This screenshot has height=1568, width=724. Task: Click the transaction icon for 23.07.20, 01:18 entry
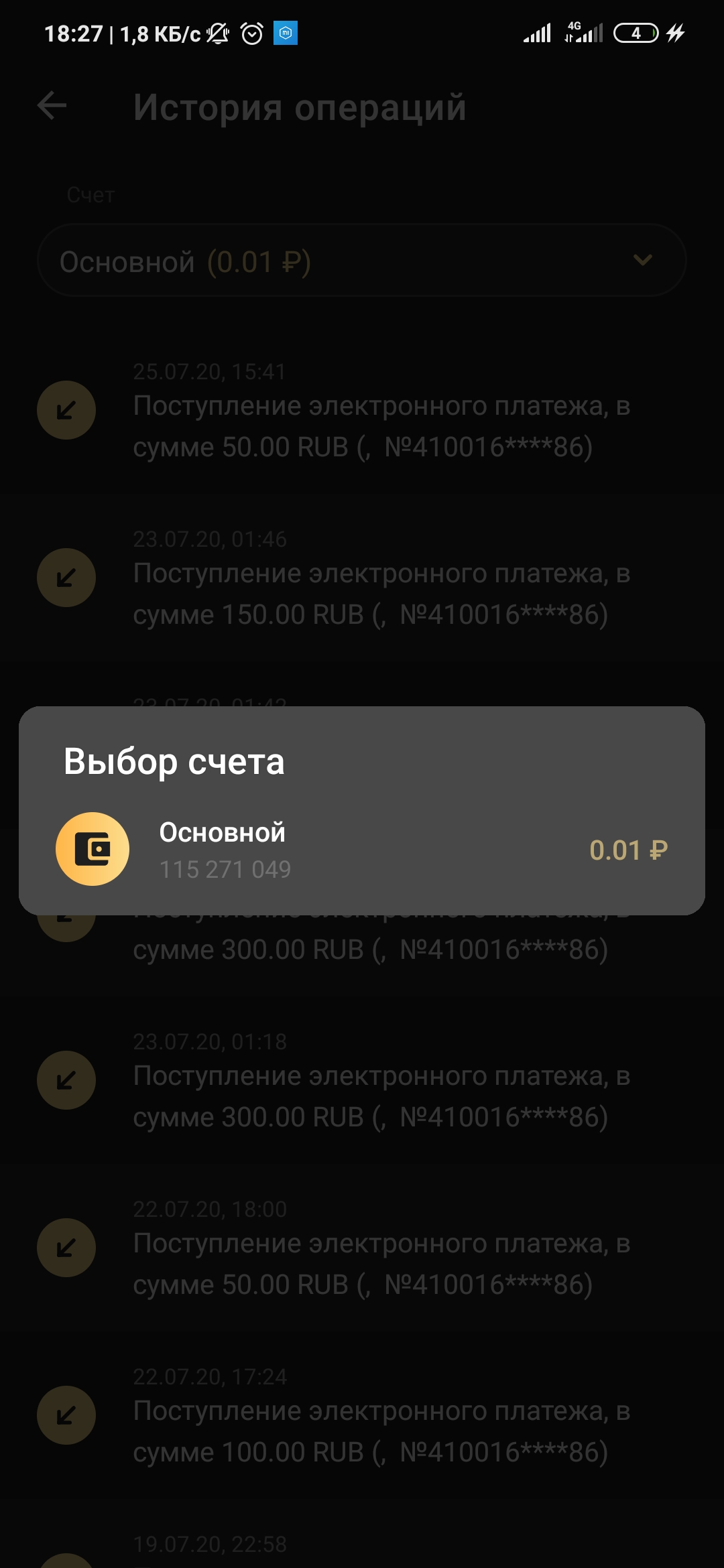(x=66, y=1081)
